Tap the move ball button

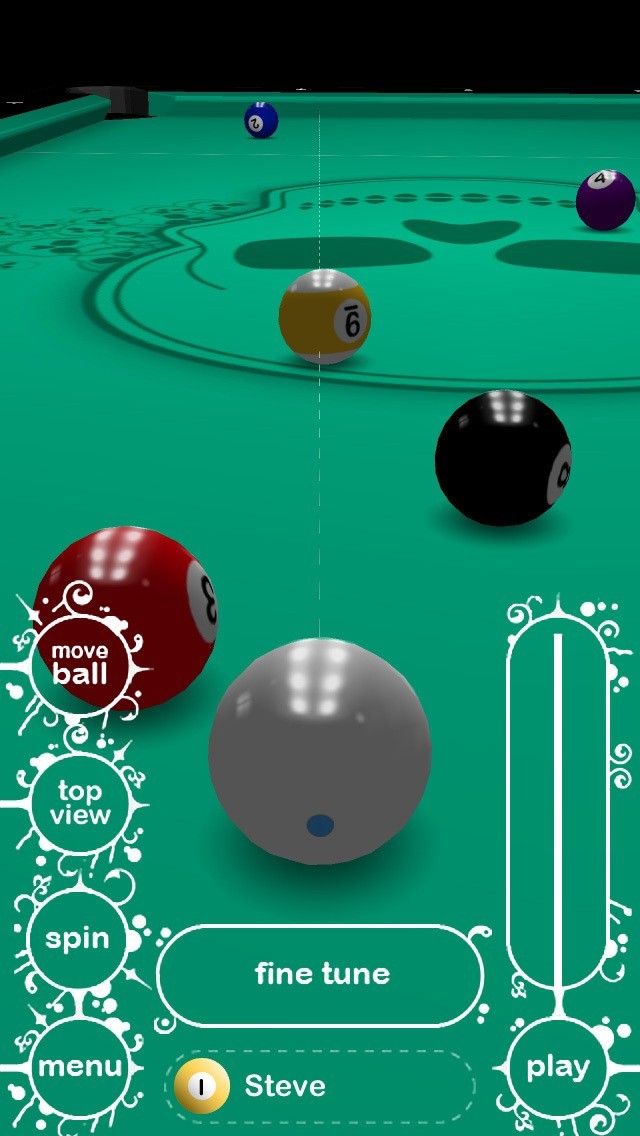80,664
